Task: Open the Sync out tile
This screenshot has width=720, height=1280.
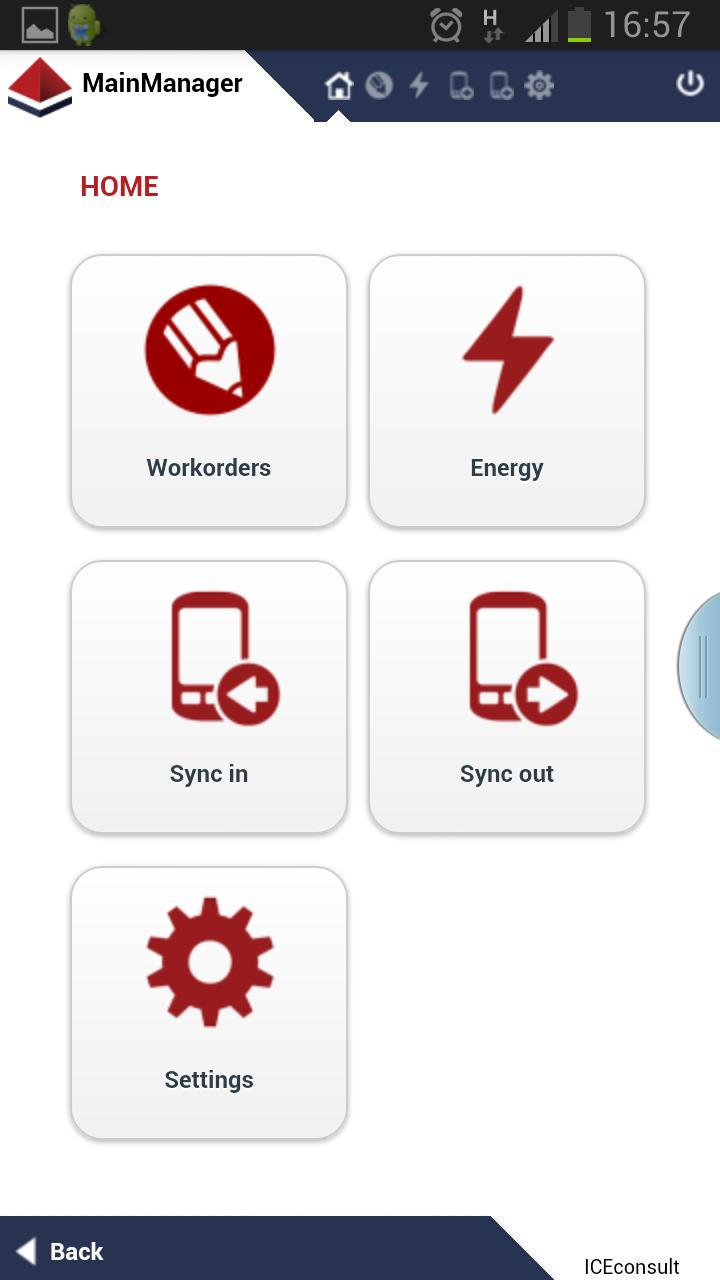Action: [506, 697]
